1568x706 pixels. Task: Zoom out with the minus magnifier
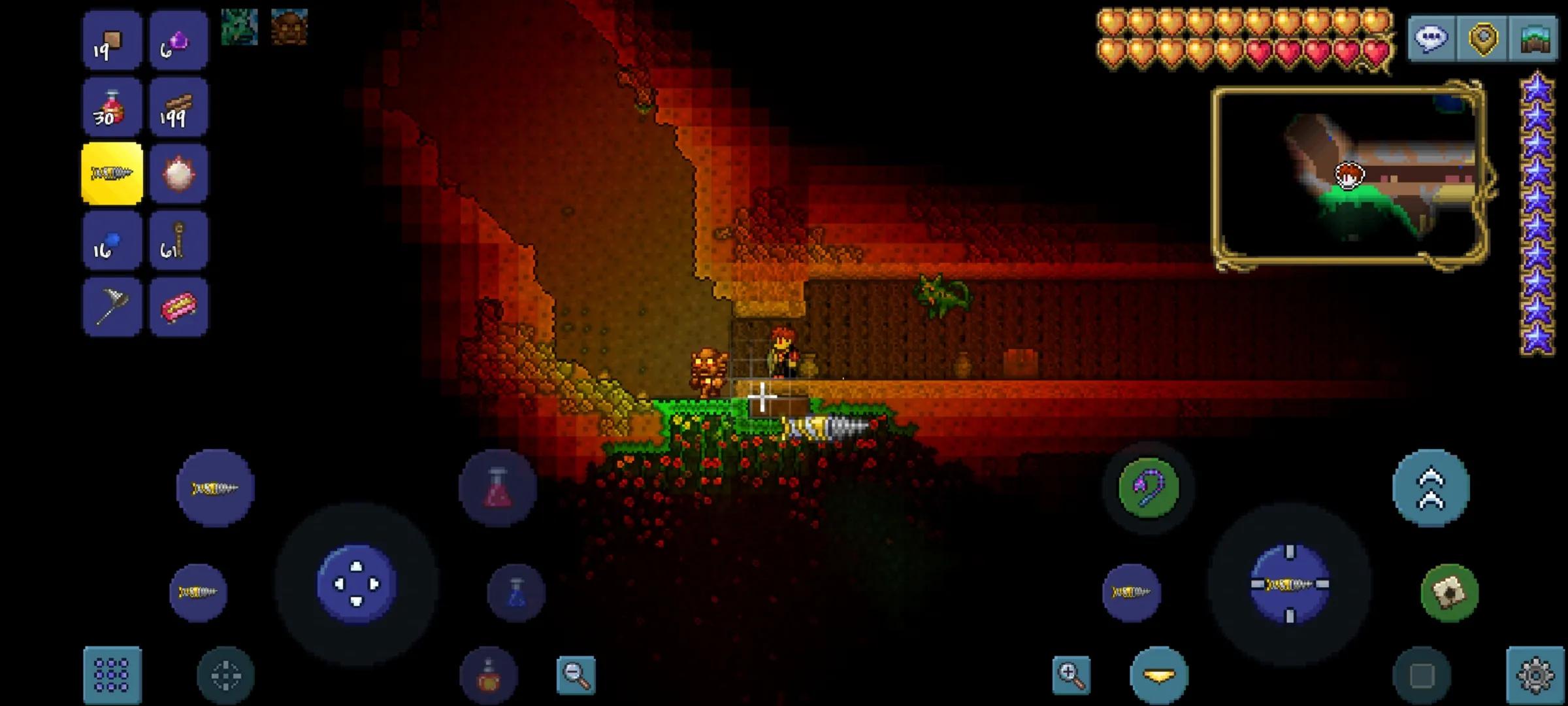click(x=576, y=675)
